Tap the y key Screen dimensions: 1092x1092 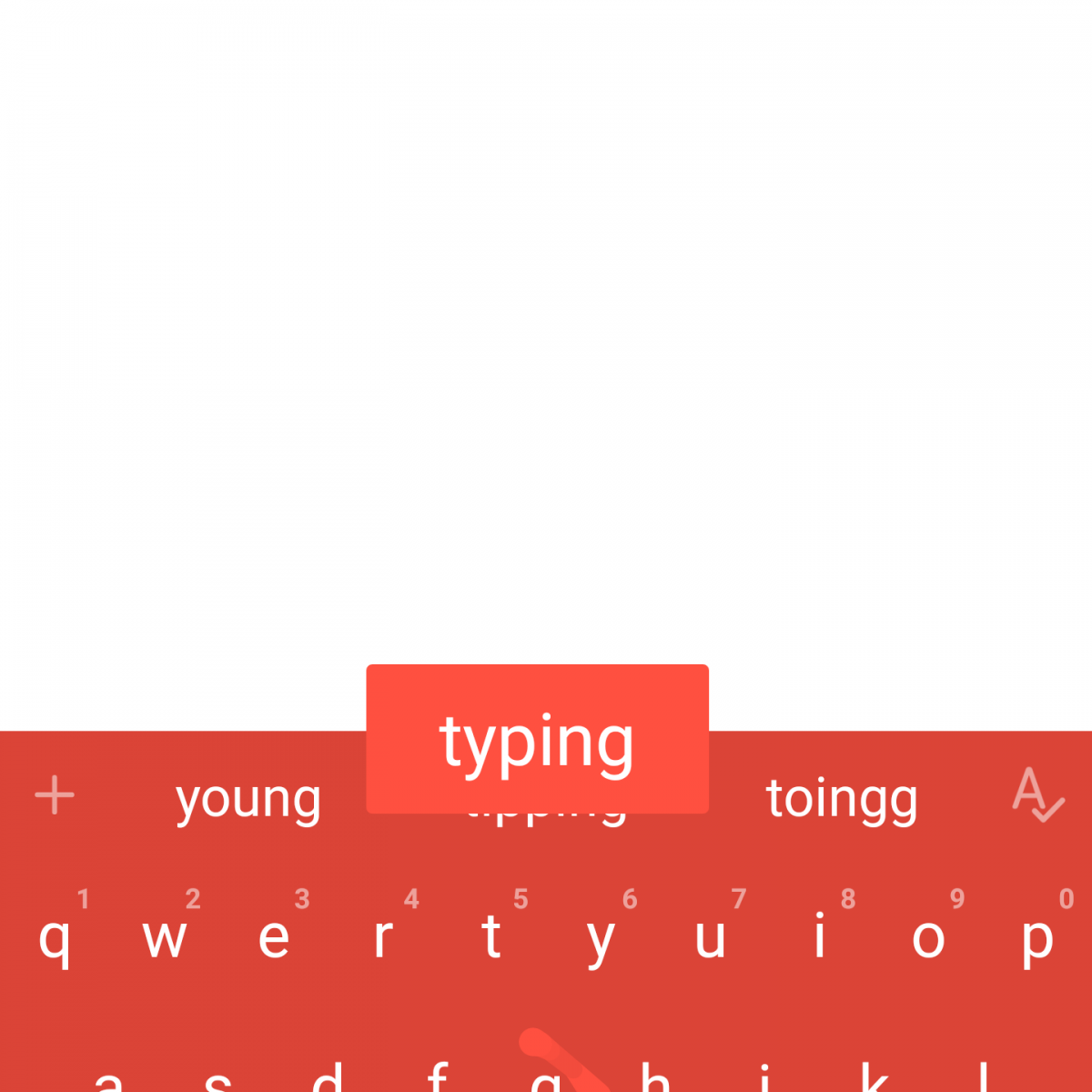tap(601, 937)
